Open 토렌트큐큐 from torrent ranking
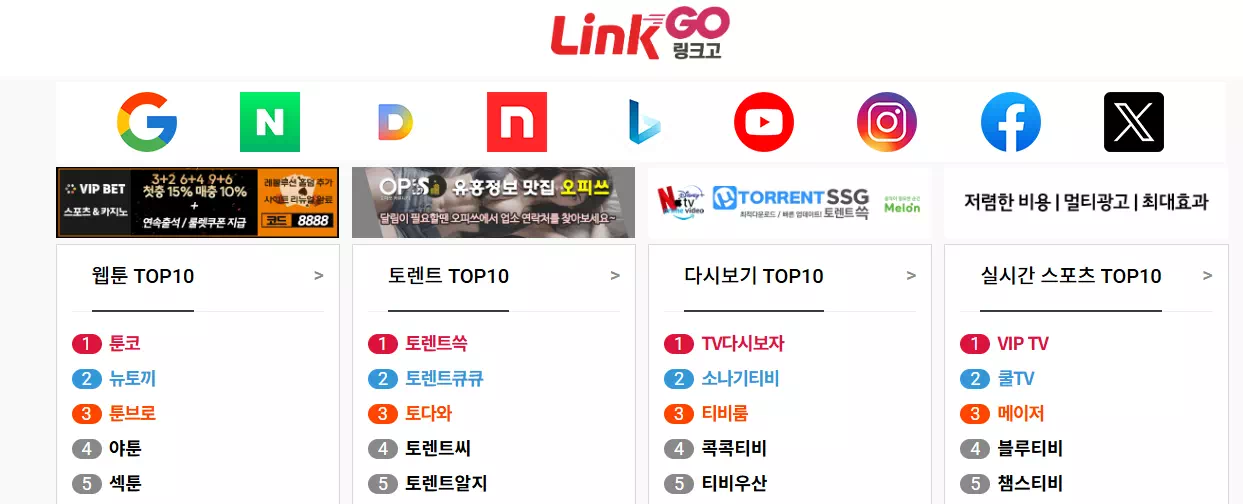The image size is (1243, 504). (x=444, y=379)
